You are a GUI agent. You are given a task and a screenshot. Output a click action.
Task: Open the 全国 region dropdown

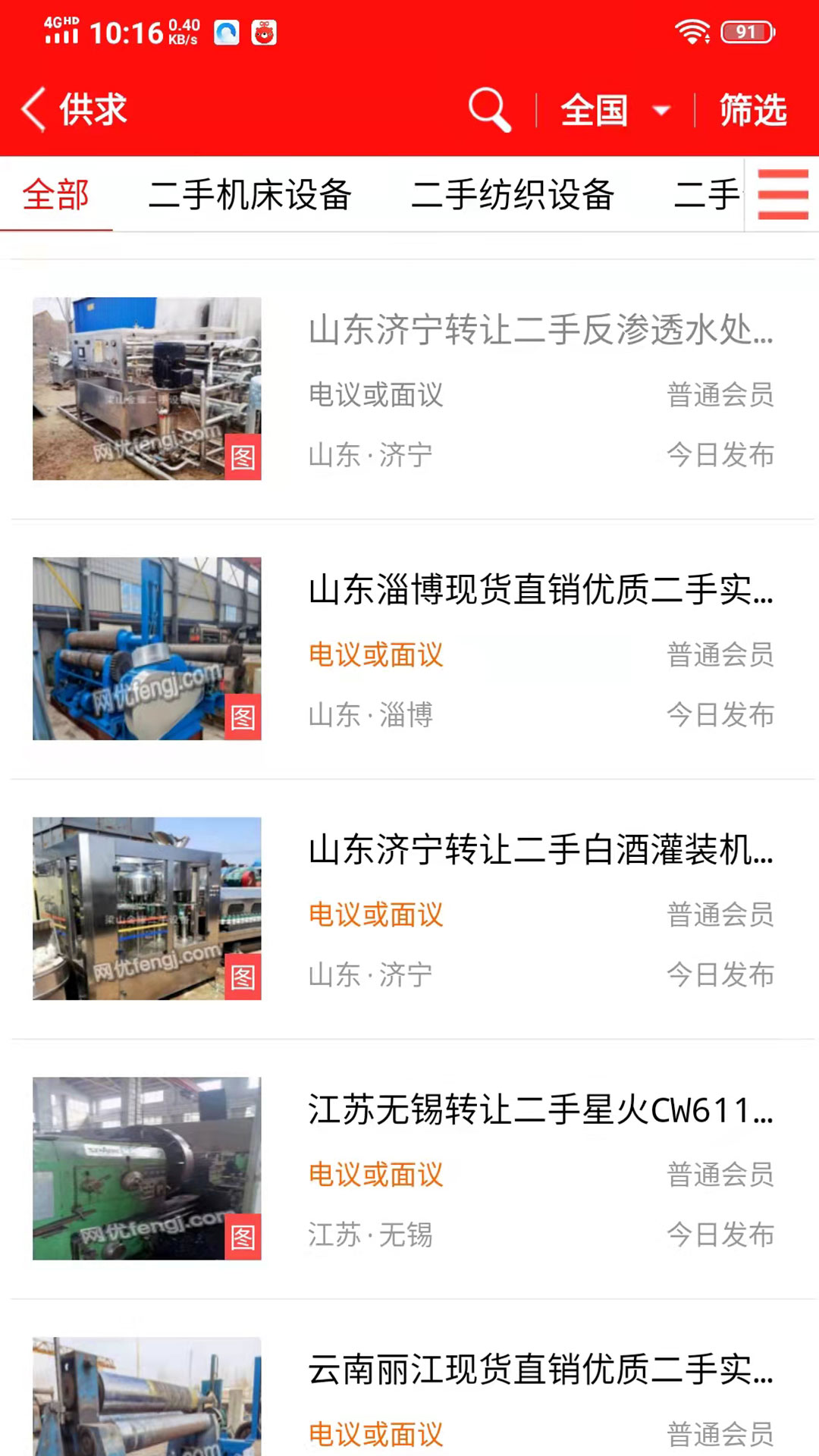coord(607,109)
